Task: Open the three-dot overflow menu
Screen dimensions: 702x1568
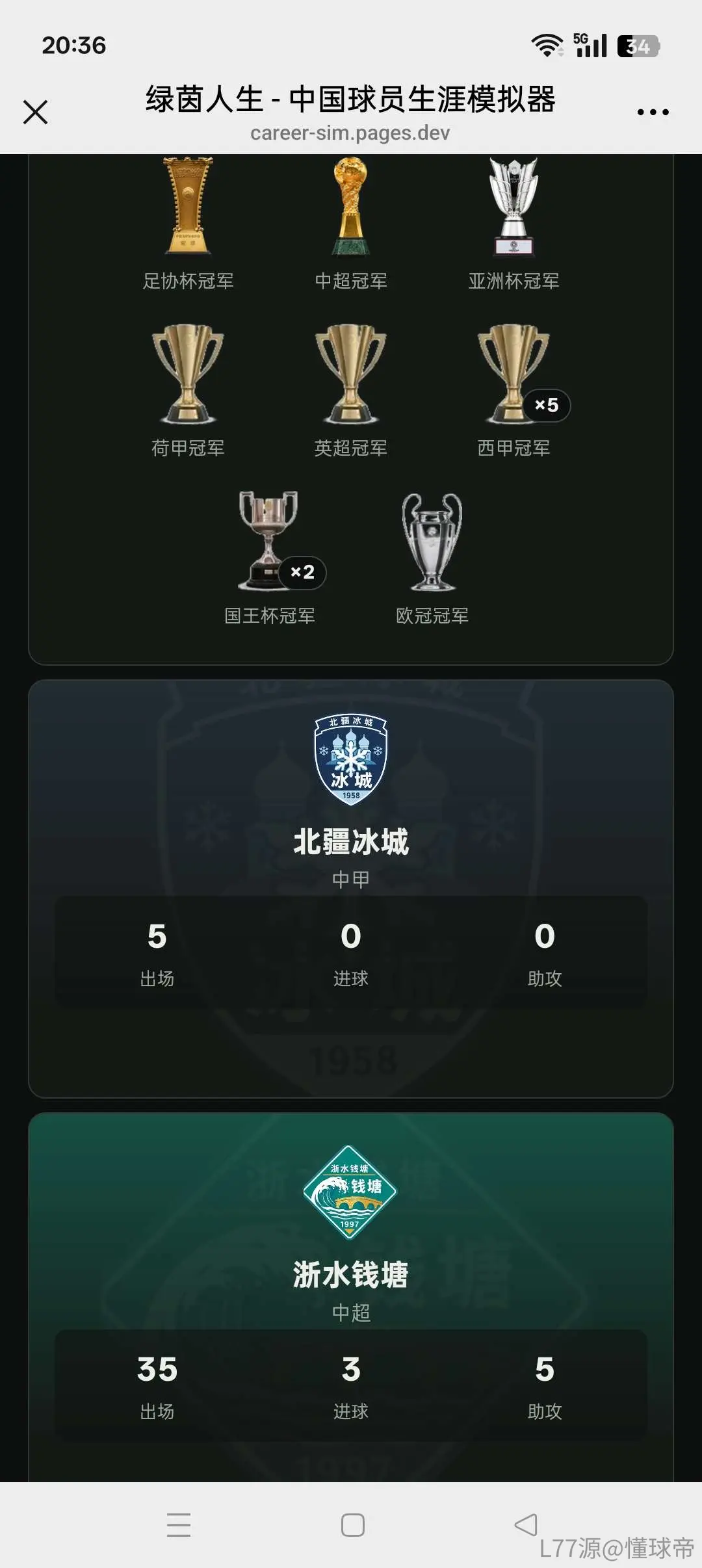Action: [653, 112]
